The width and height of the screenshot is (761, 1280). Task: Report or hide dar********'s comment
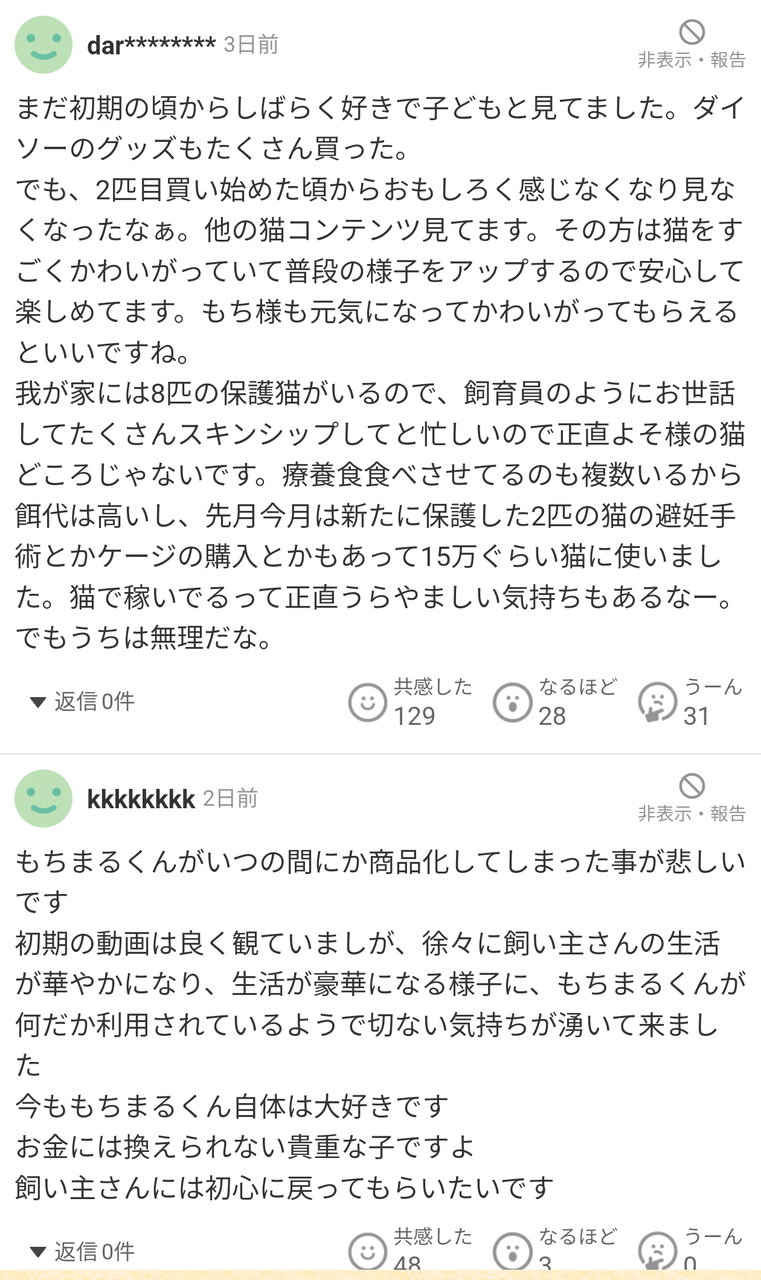(x=692, y=45)
